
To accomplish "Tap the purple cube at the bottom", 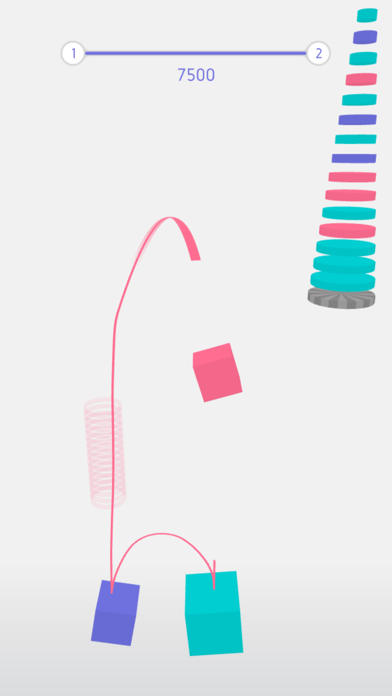I will click(115, 613).
